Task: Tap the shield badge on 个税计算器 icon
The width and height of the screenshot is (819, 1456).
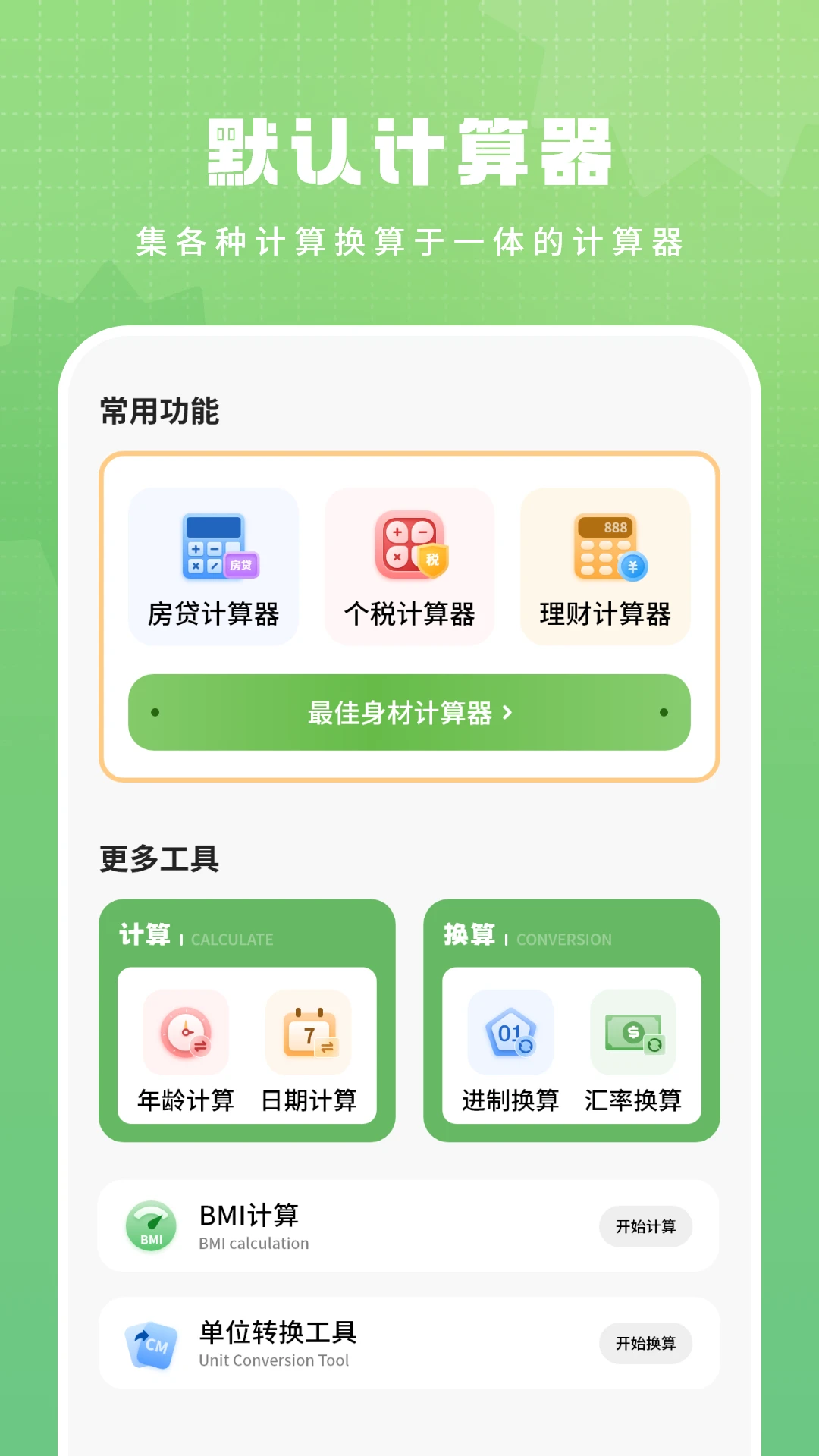Action: pyautogui.click(x=434, y=560)
